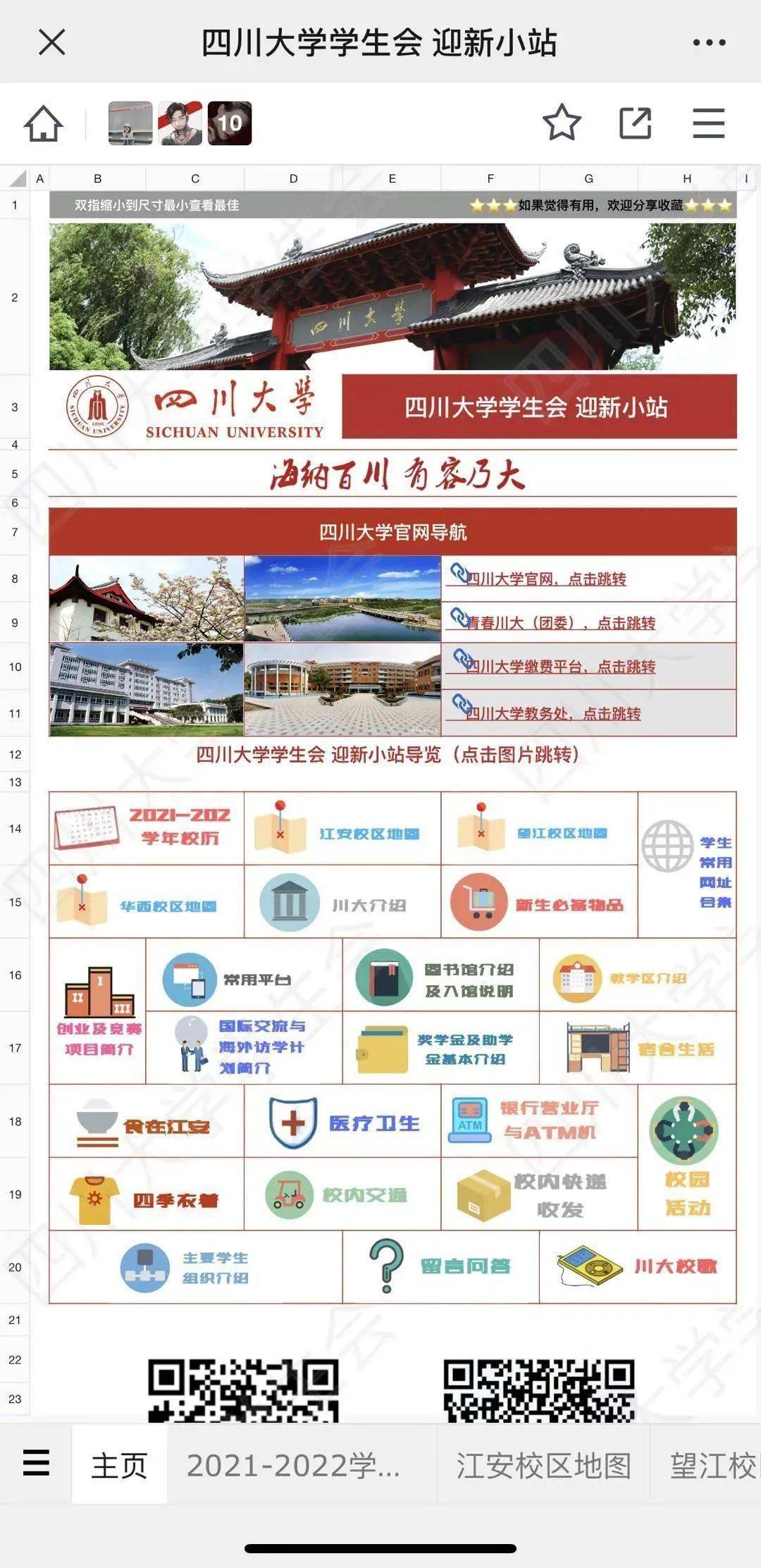Open the hamburger menu in toolbar
Viewport: 761px width, 1568px height.
point(708,123)
